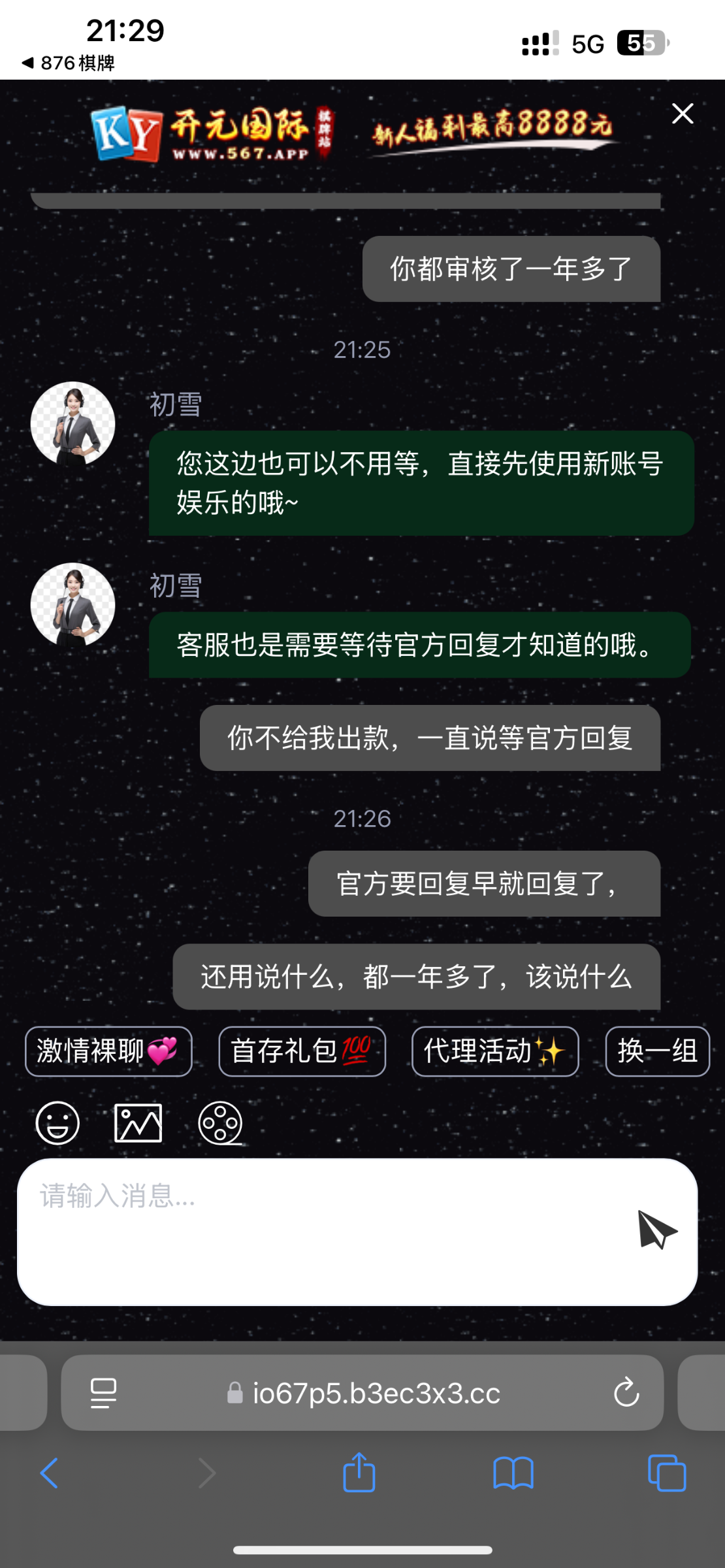This screenshot has width=725, height=1568.
Task: Send the message with the arrow icon
Action: click(656, 1229)
